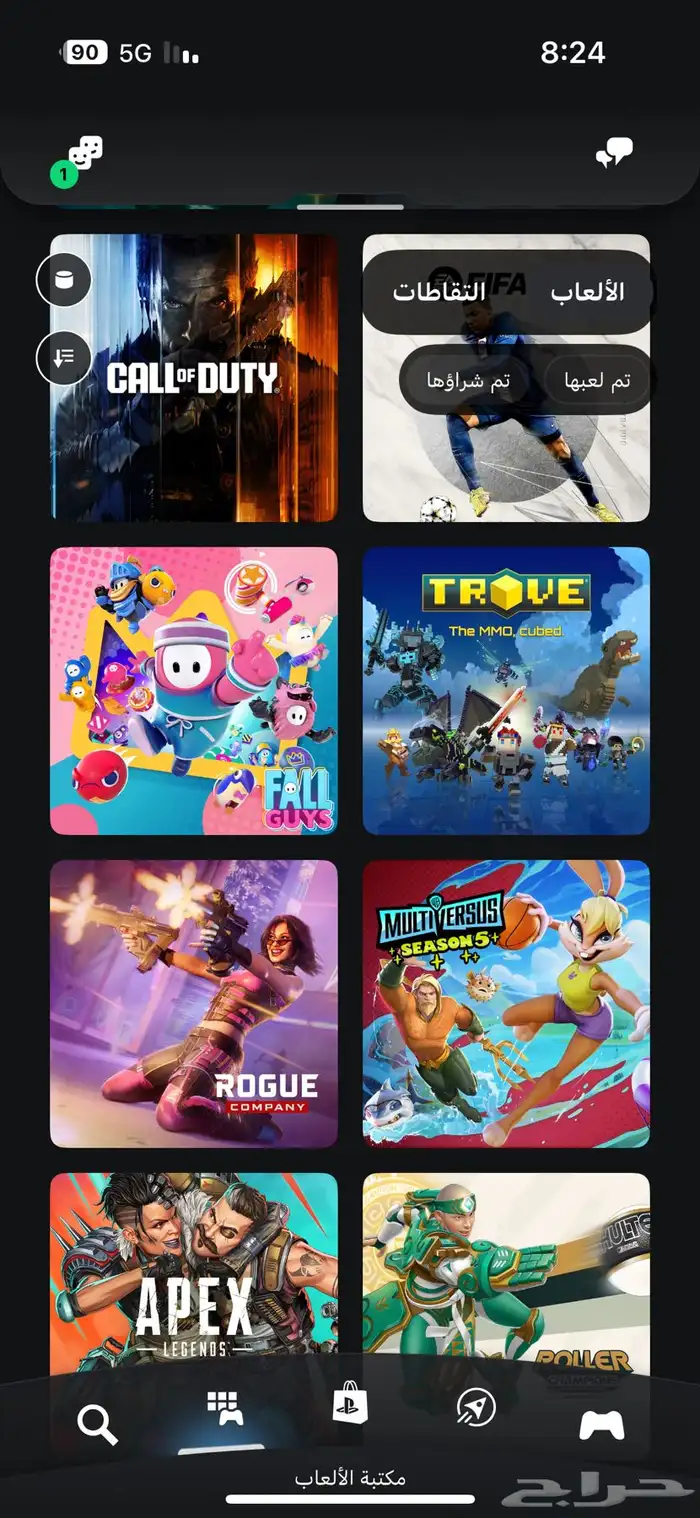Open the console storage icon

coord(64,280)
